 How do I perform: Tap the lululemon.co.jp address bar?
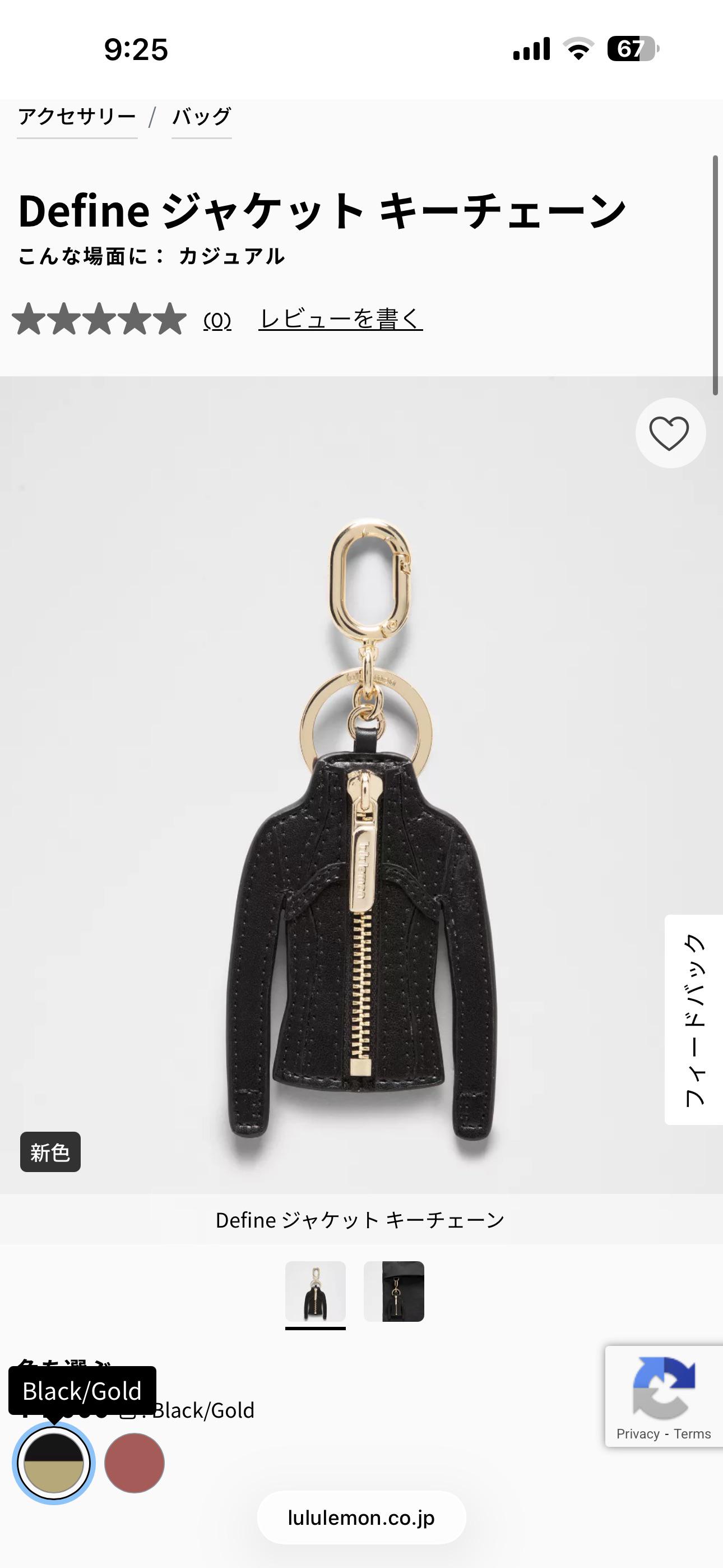[361, 1518]
